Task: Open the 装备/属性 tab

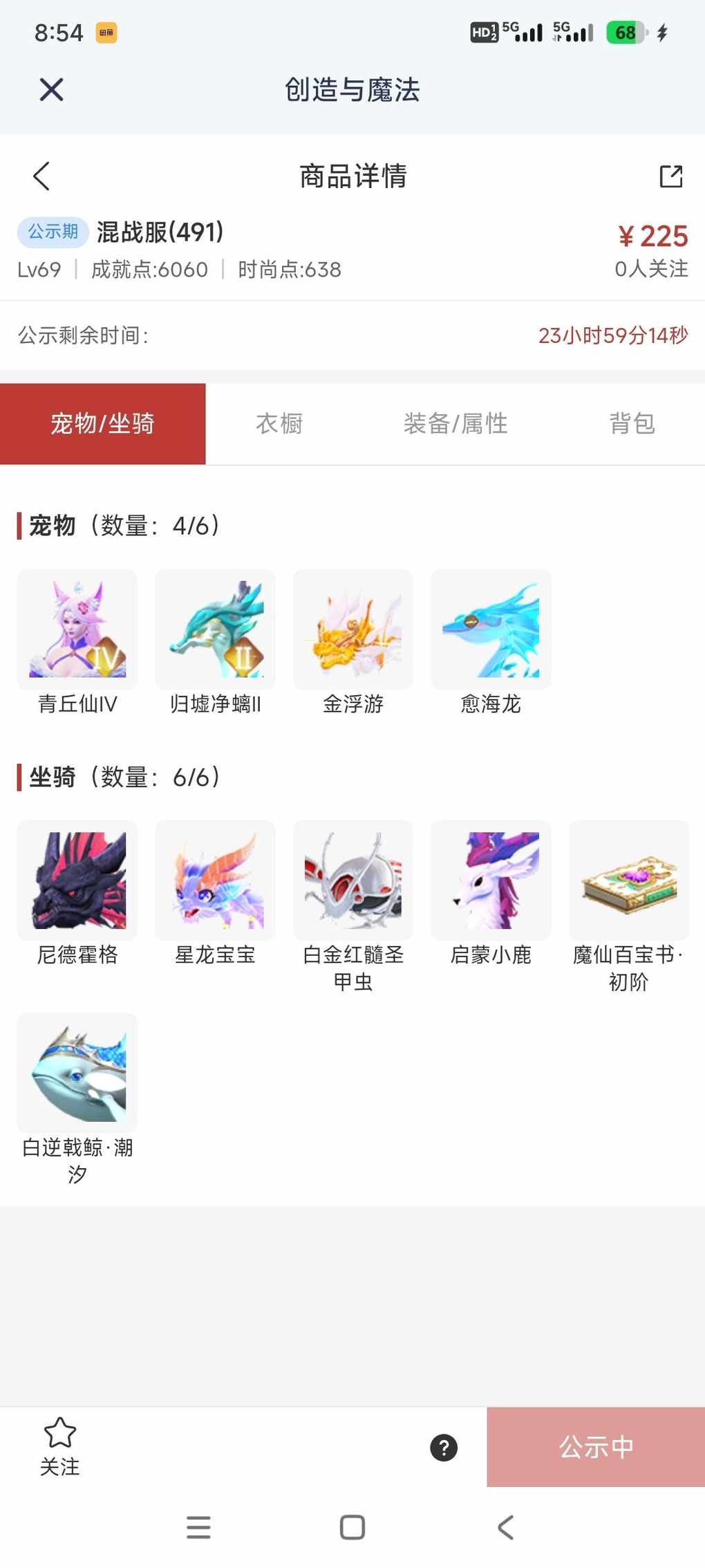Action: (x=455, y=423)
